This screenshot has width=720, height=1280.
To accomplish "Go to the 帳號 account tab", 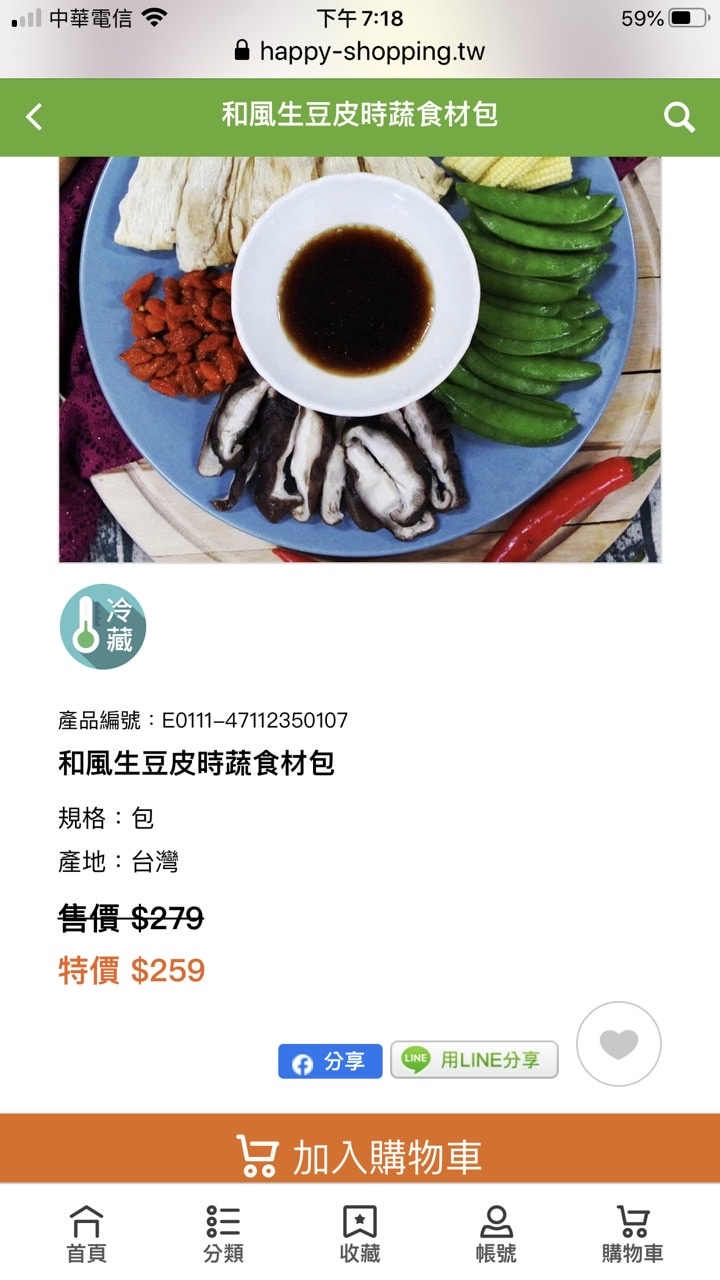I will click(496, 1233).
